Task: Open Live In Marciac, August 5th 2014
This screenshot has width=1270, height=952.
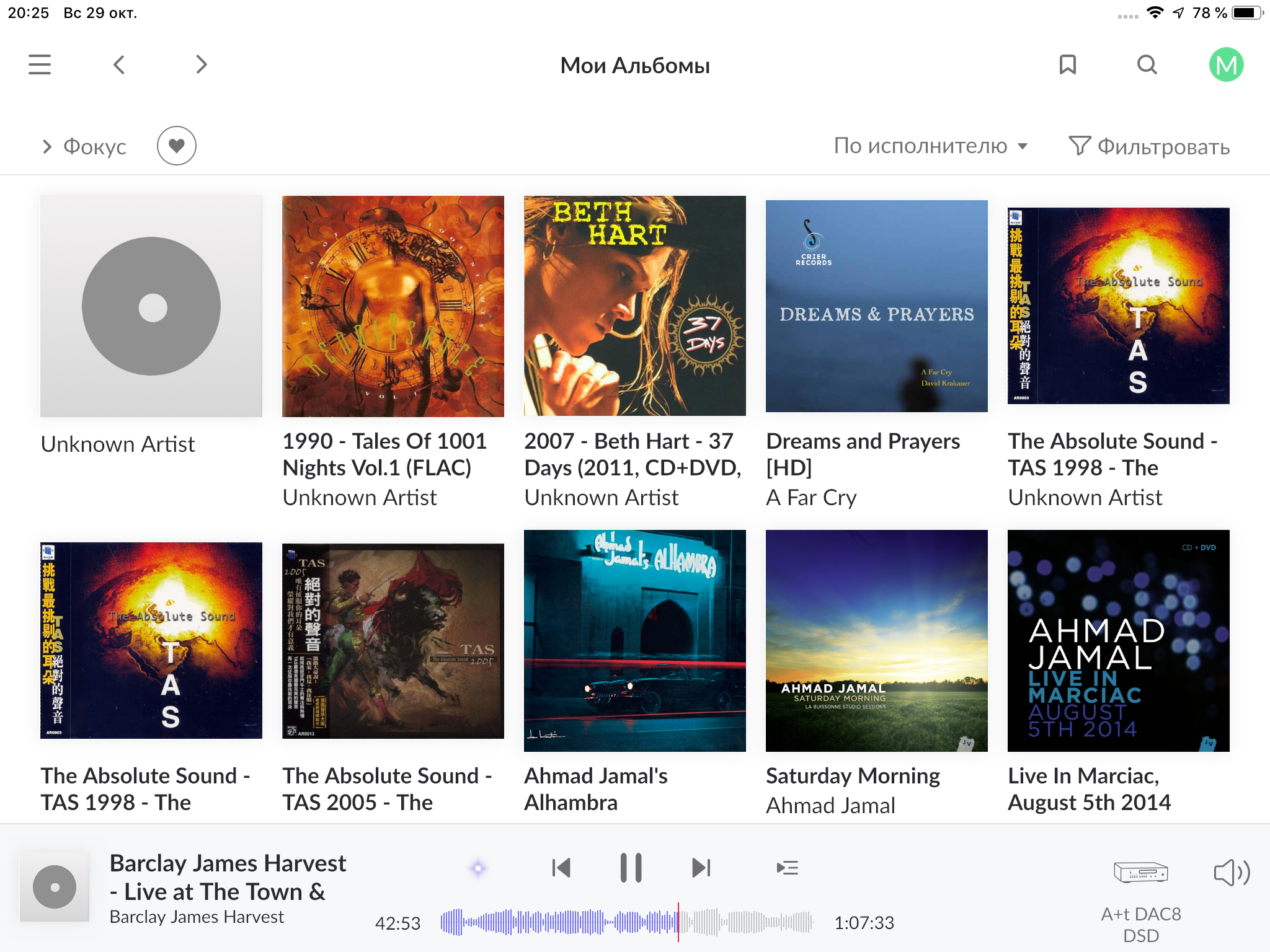Action: click(1118, 640)
